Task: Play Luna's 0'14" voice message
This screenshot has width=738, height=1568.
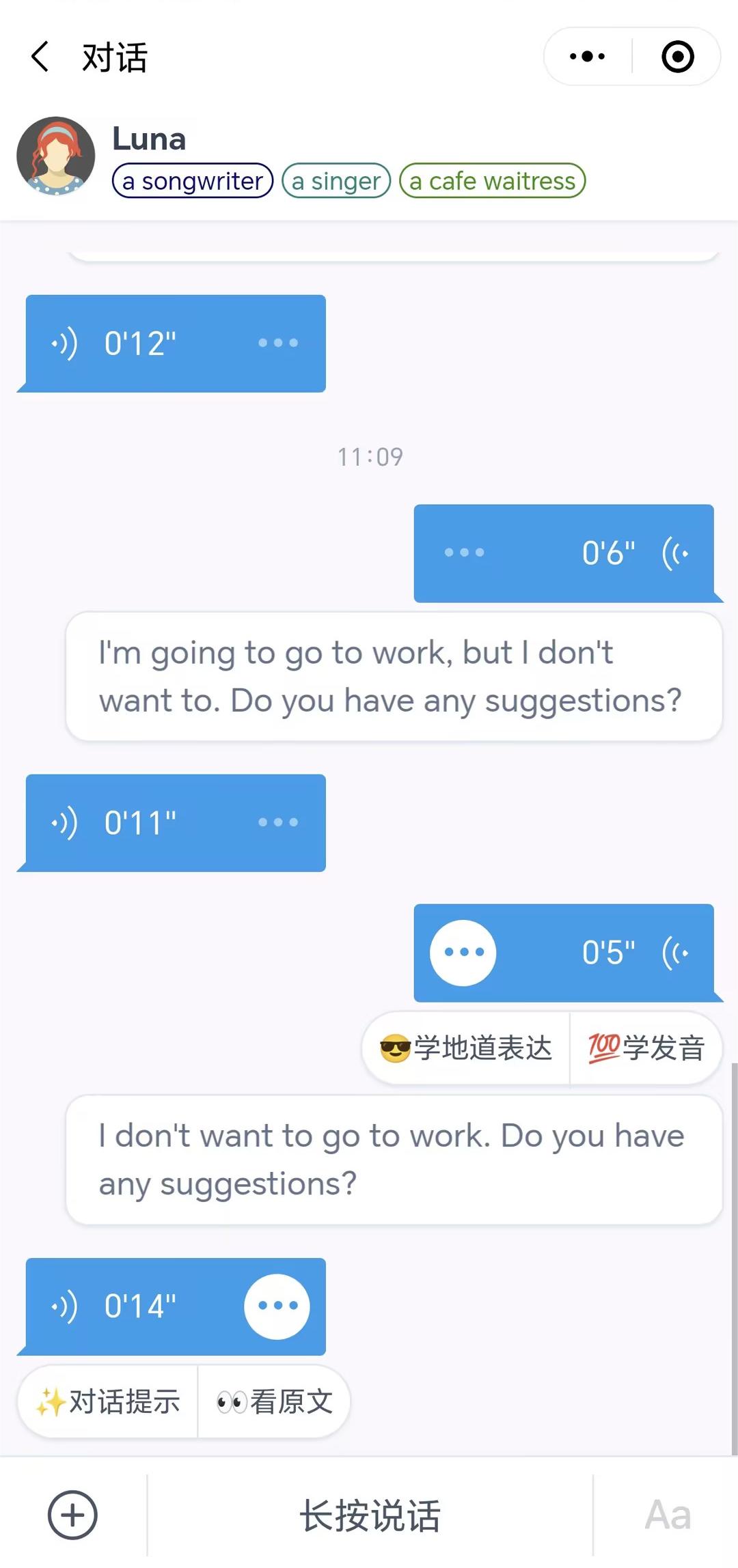Action: 137,1306
